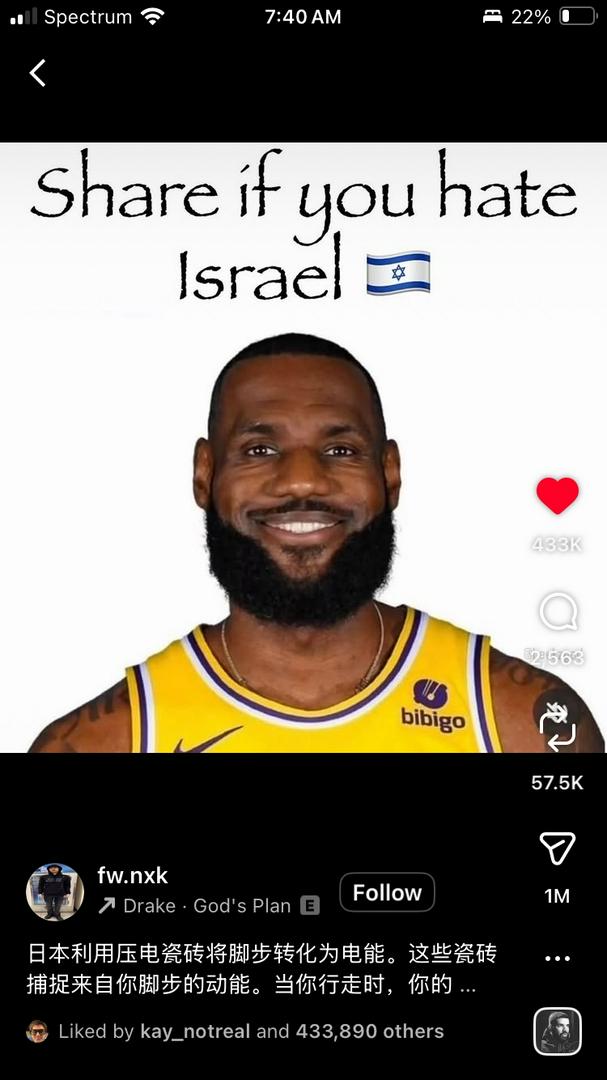Unlike the post via the red heart
The image size is (607, 1080).
point(557,496)
